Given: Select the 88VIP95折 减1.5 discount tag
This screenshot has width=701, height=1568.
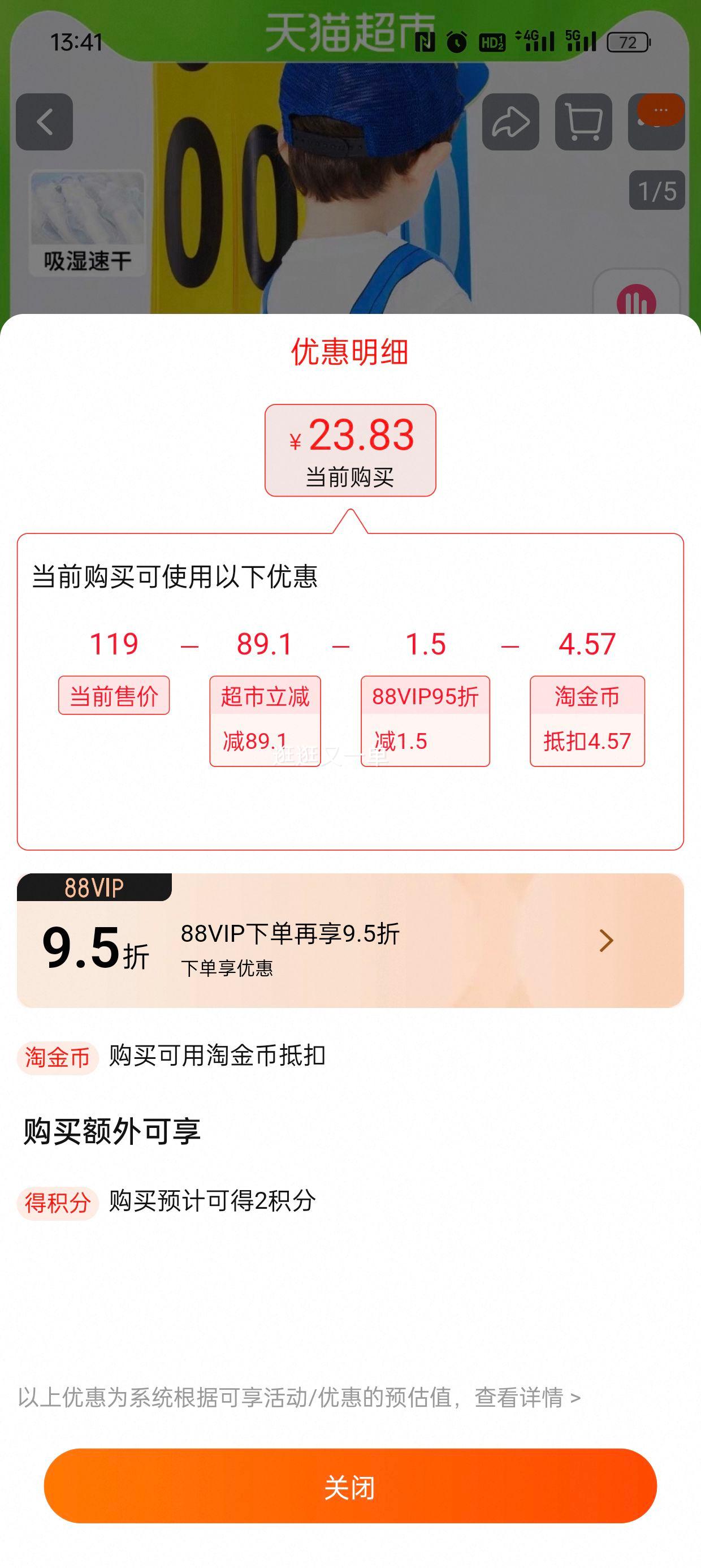Looking at the screenshot, I should [x=425, y=720].
